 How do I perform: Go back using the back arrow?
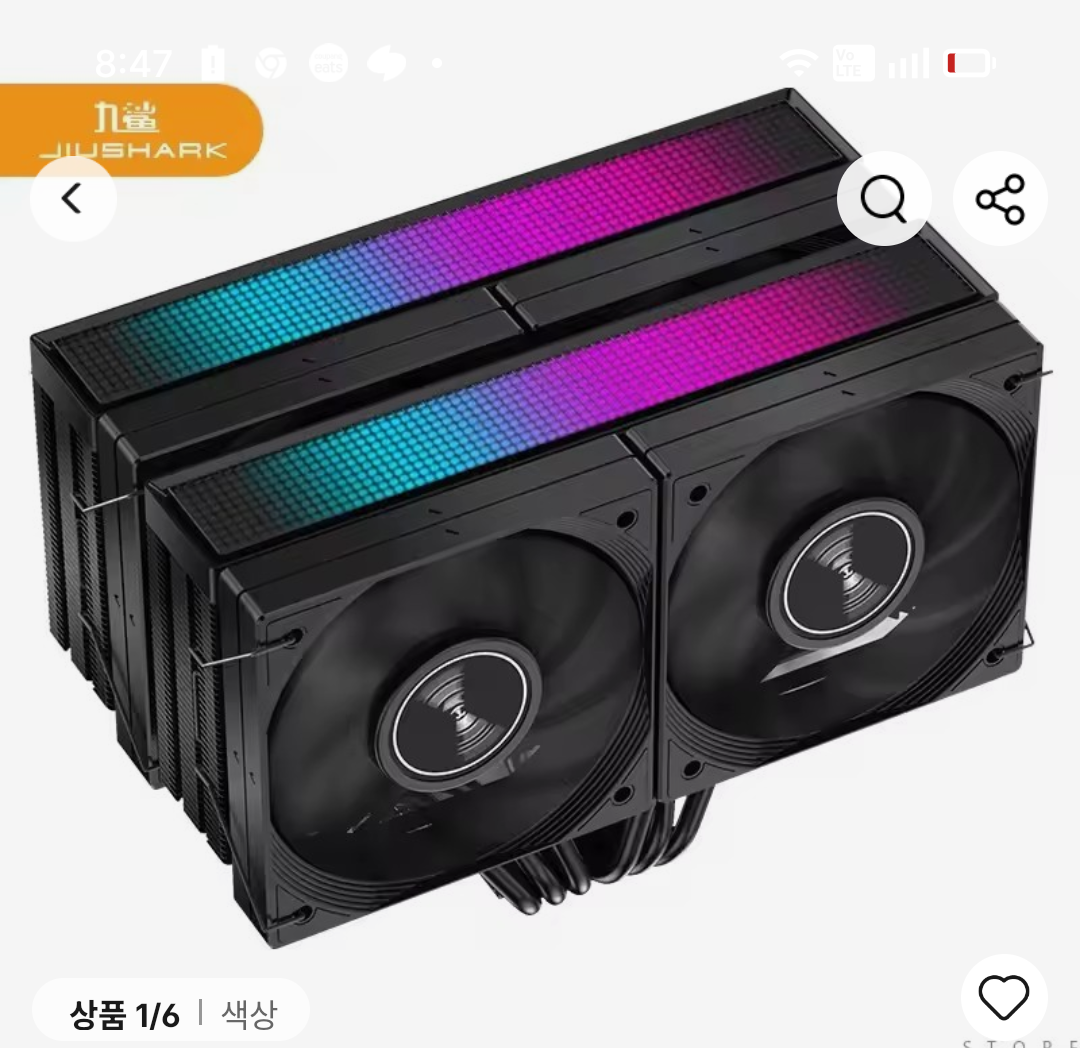72,199
